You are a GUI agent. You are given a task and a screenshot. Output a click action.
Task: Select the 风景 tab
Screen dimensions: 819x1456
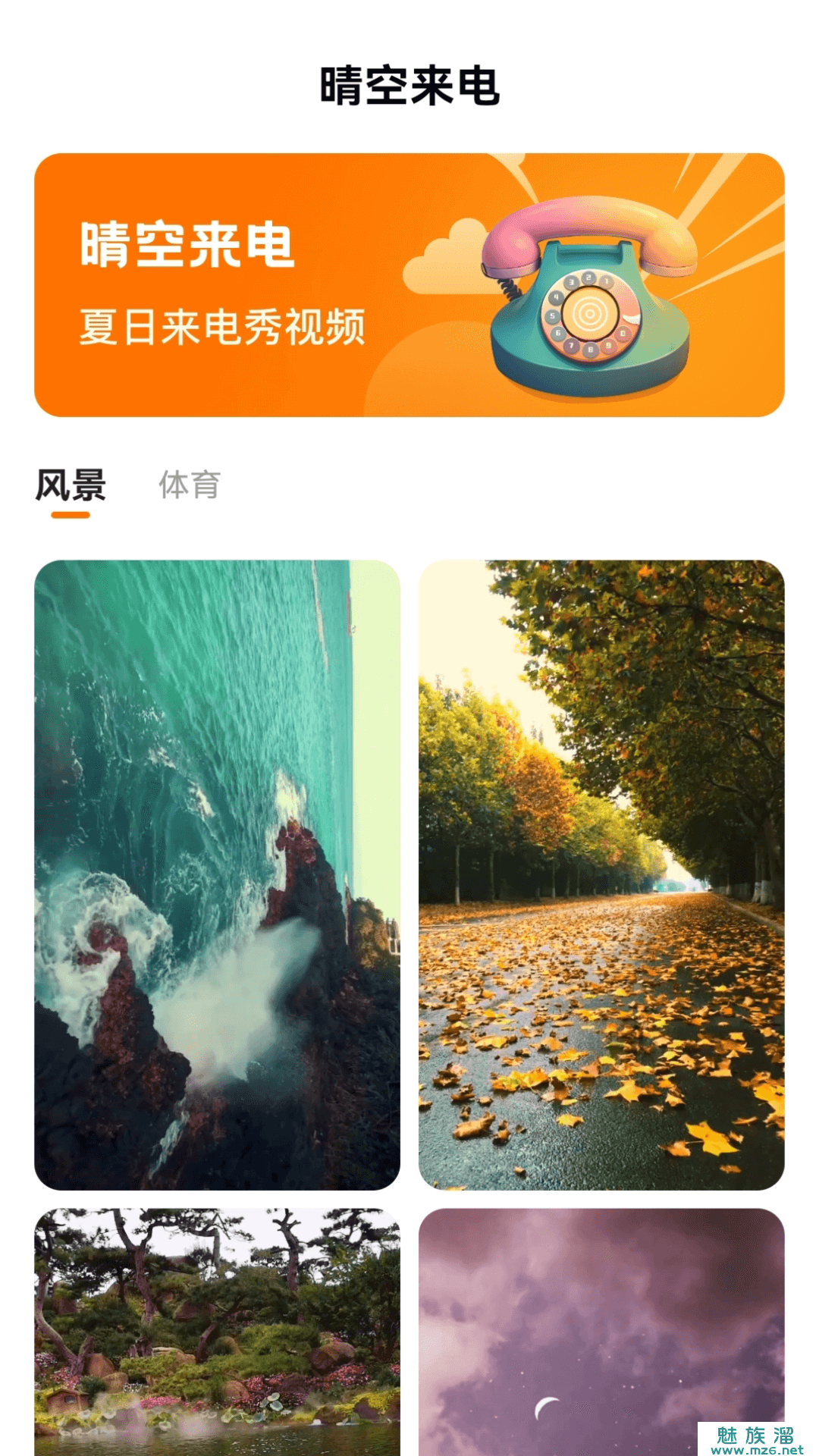(x=71, y=485)
